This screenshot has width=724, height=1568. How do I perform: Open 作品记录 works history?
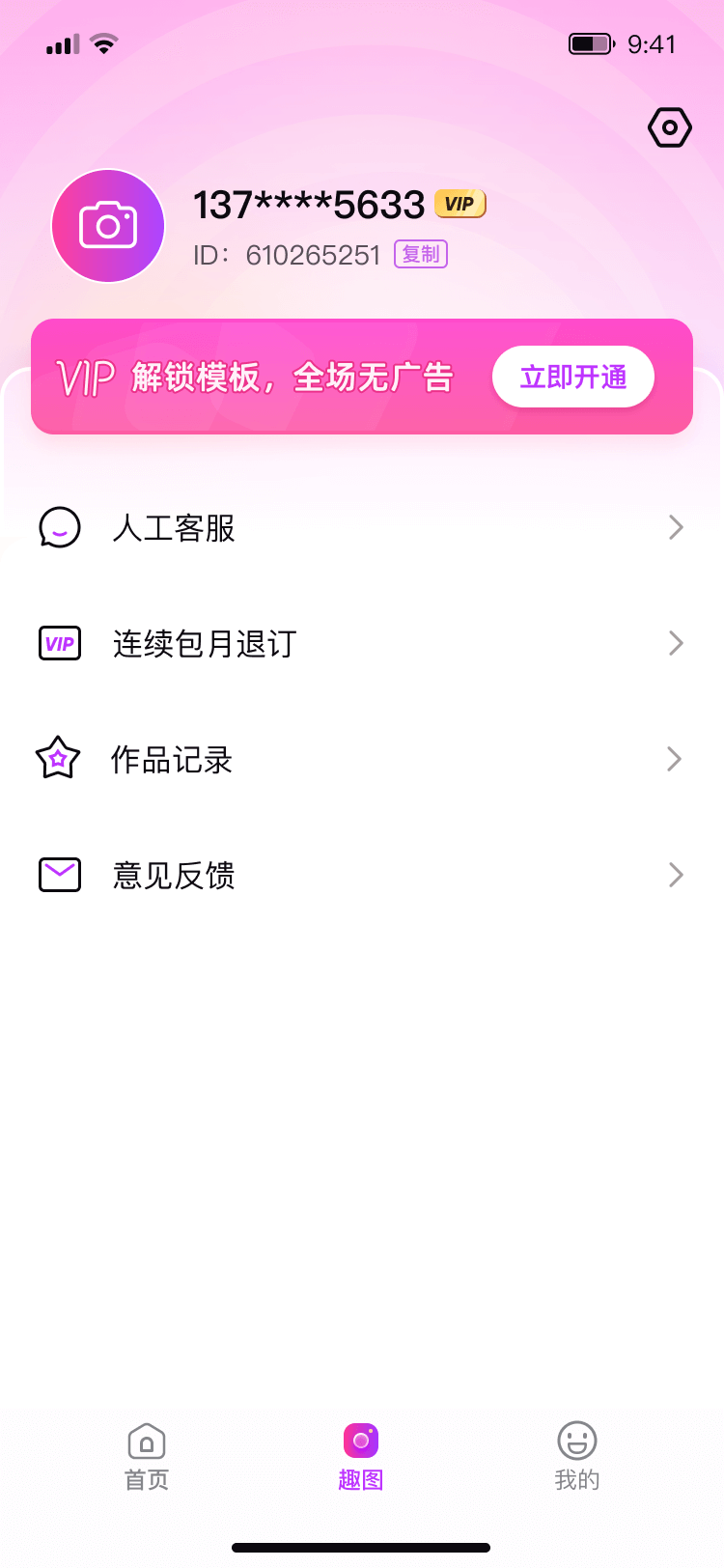[362, 759]
